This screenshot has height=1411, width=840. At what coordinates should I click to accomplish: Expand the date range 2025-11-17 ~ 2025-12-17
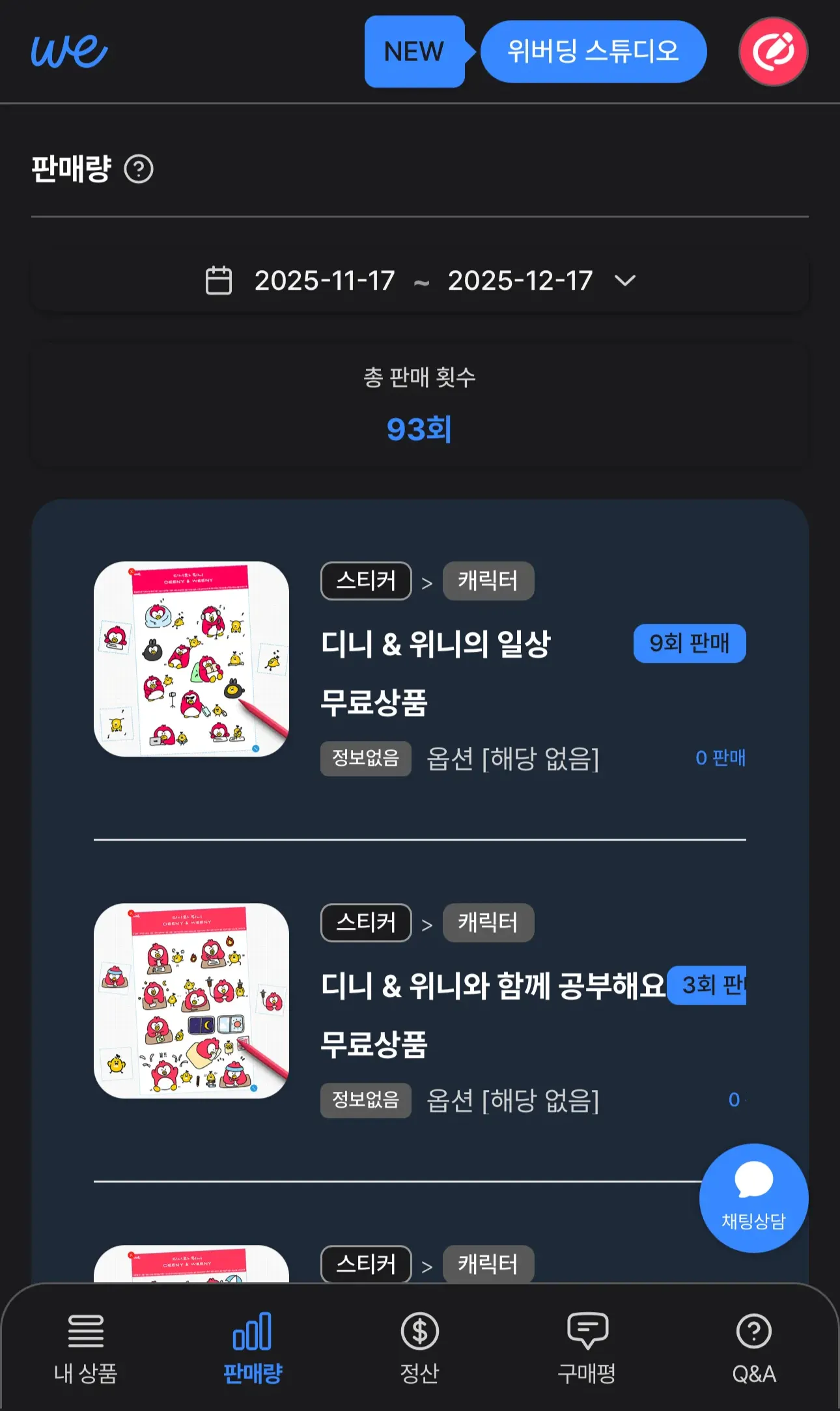[x=420, y=281]
